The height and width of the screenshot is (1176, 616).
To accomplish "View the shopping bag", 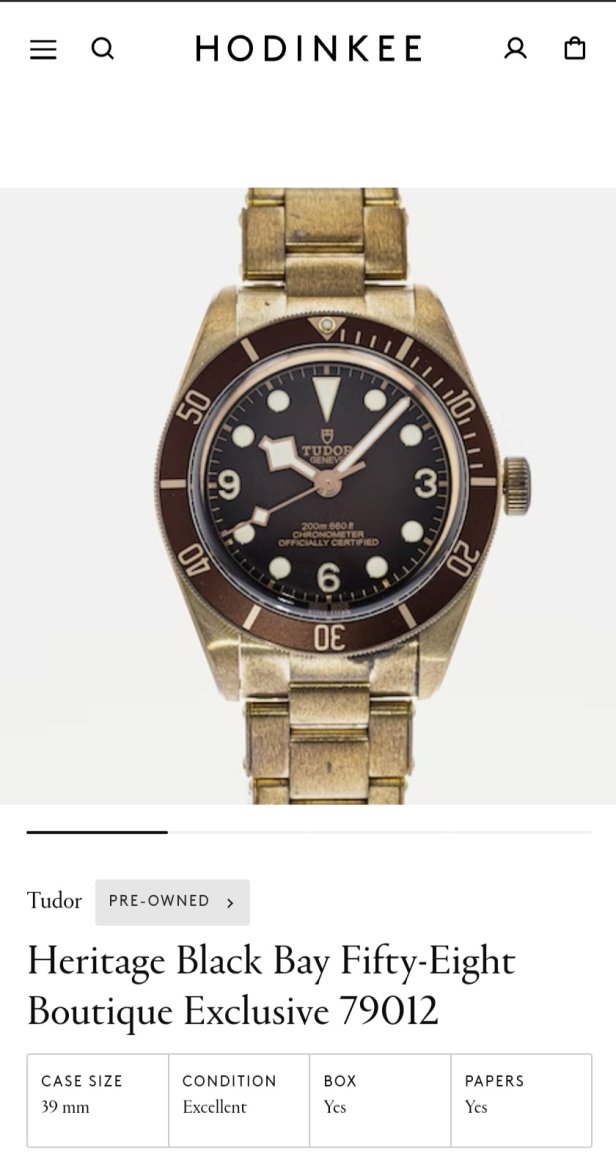I will pos(575,48).
